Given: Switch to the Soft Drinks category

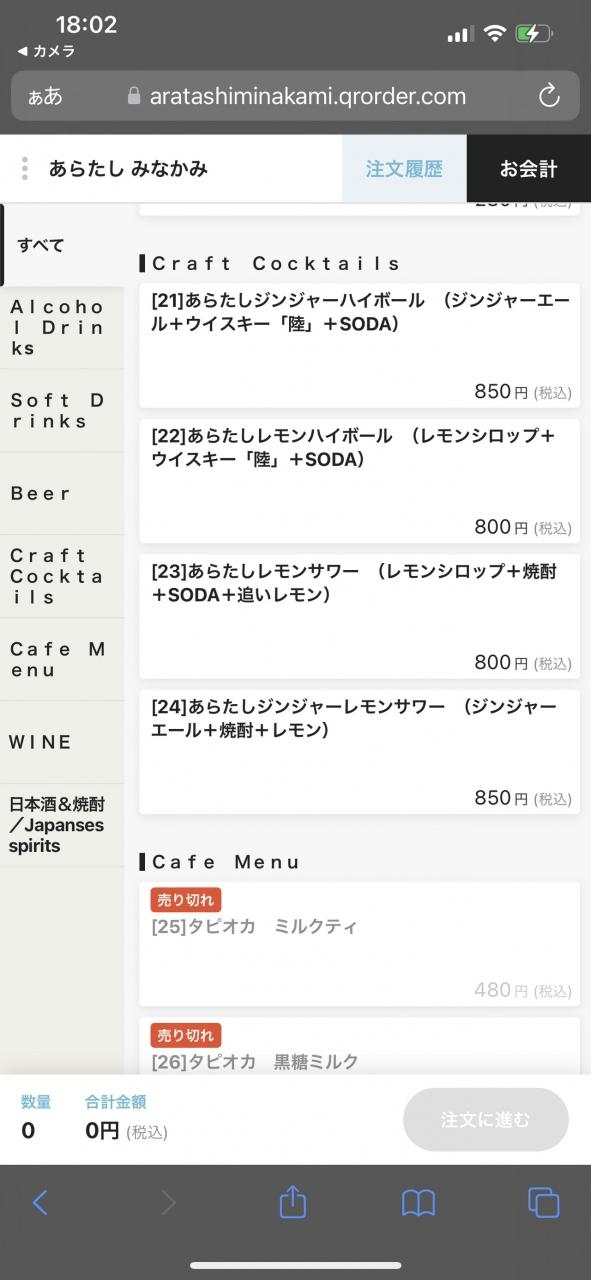Looking at the screenshot, I should coord(62,411).
